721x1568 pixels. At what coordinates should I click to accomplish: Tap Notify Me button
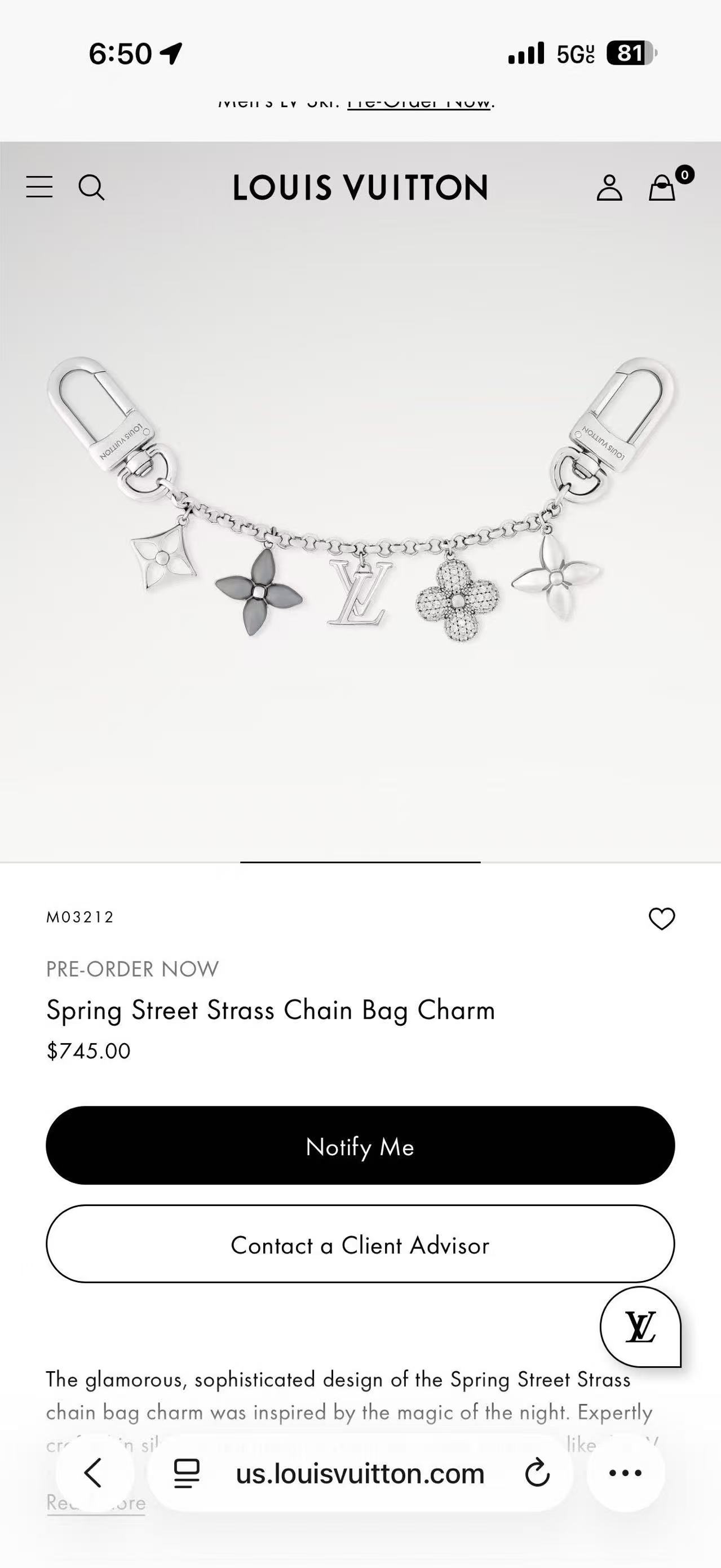click(360, 1147)
